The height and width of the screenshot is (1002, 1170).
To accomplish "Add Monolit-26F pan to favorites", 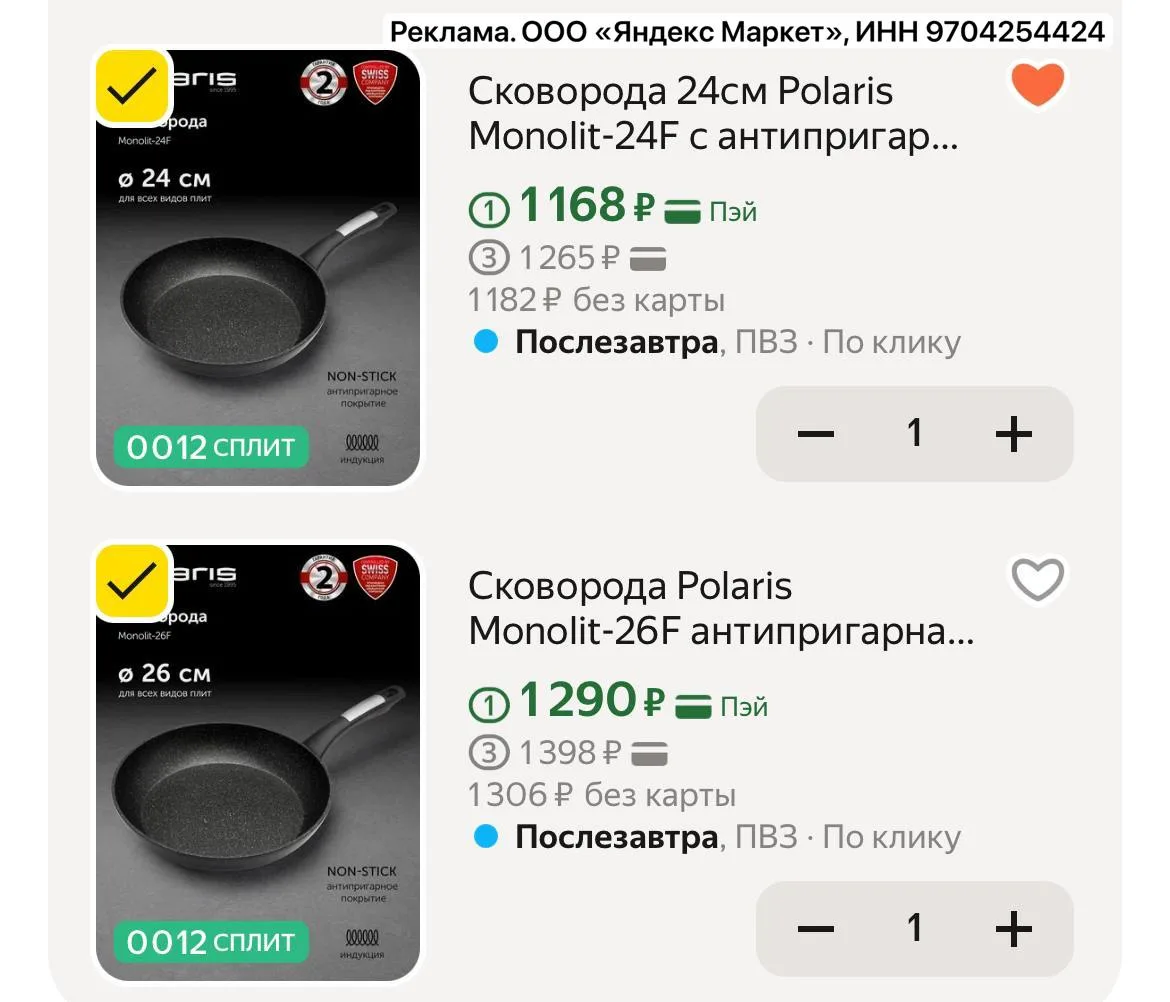I will (x=1037, y=579).
